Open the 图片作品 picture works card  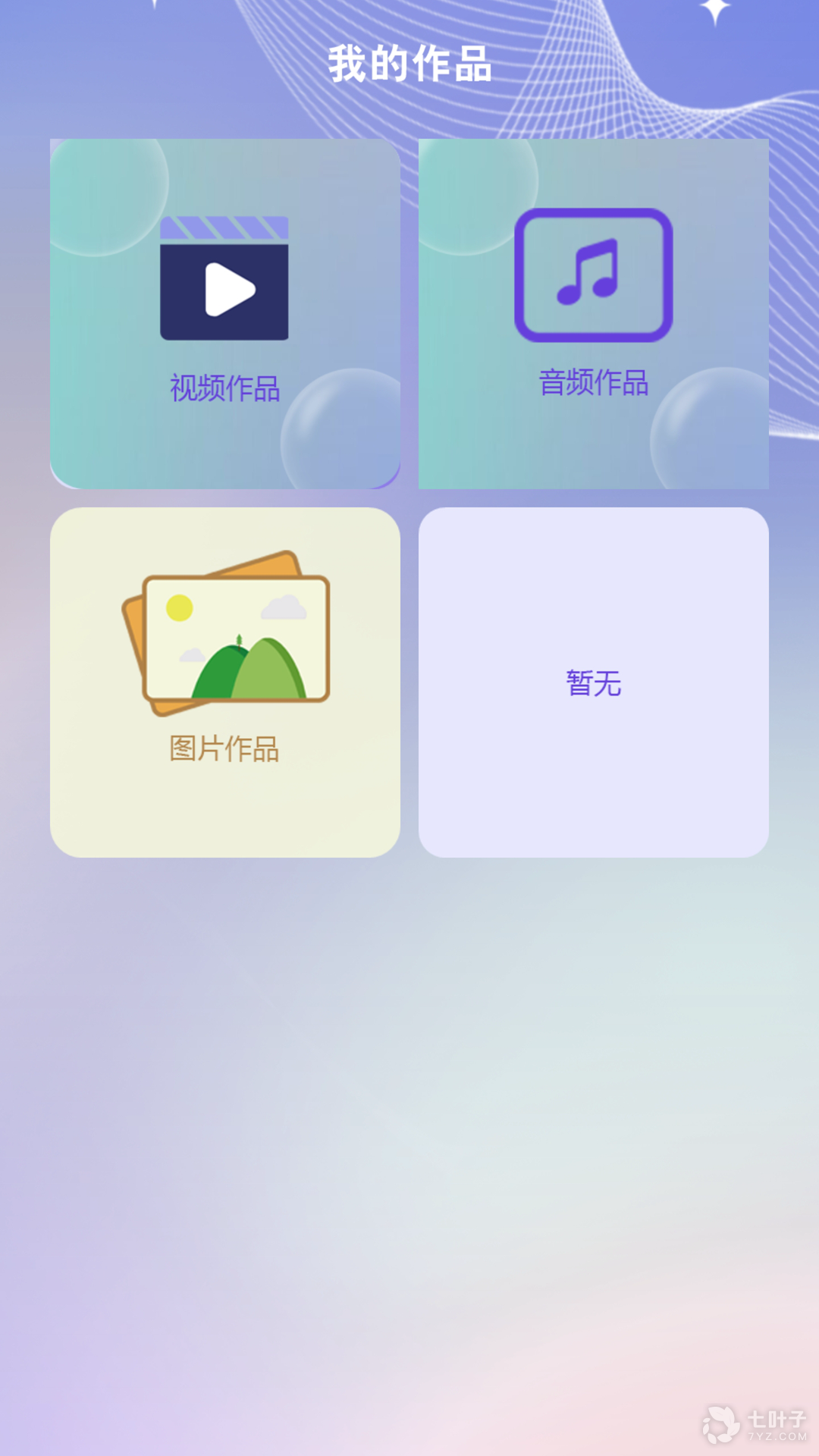click(225, 682)
